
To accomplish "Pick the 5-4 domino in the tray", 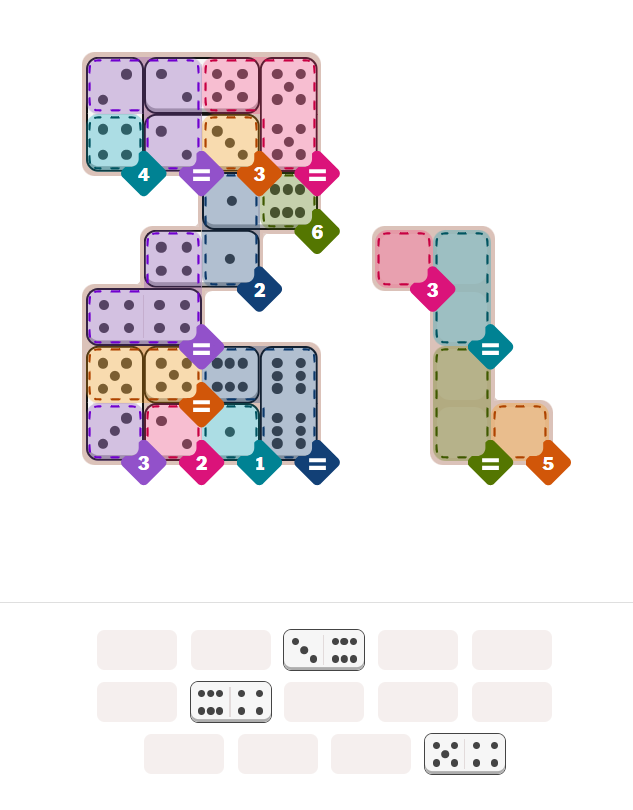I will click(x=465, y=754).
